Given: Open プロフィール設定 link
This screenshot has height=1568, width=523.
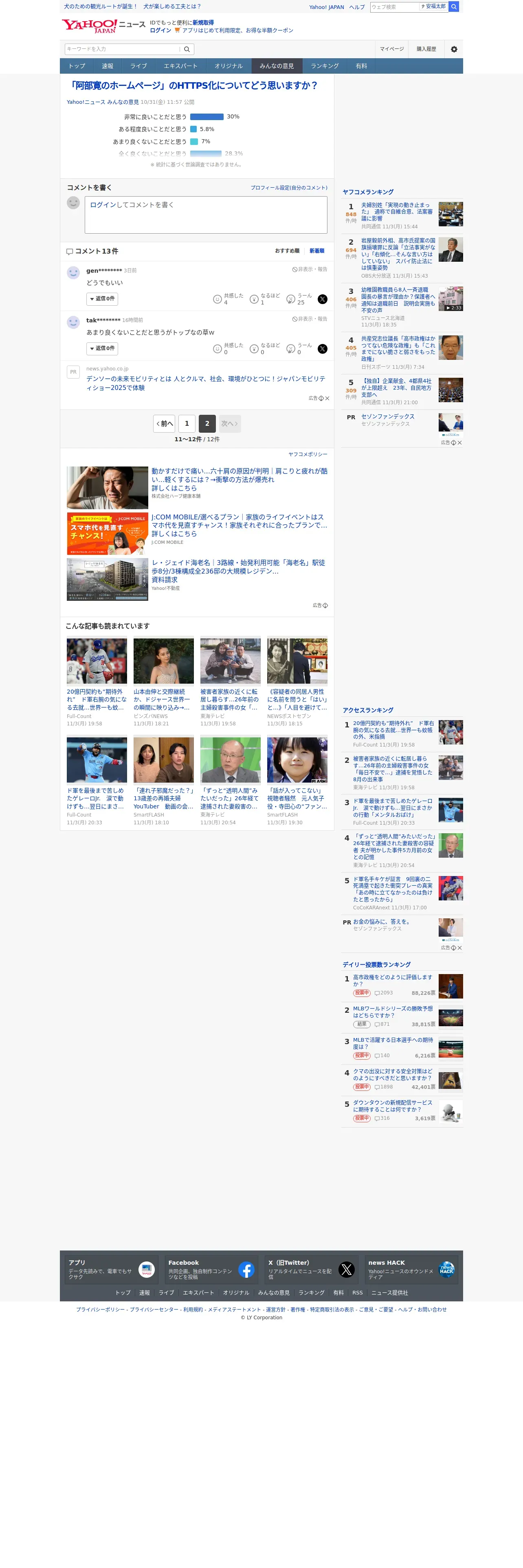Looking at the screenshot, I should point(289,188).
